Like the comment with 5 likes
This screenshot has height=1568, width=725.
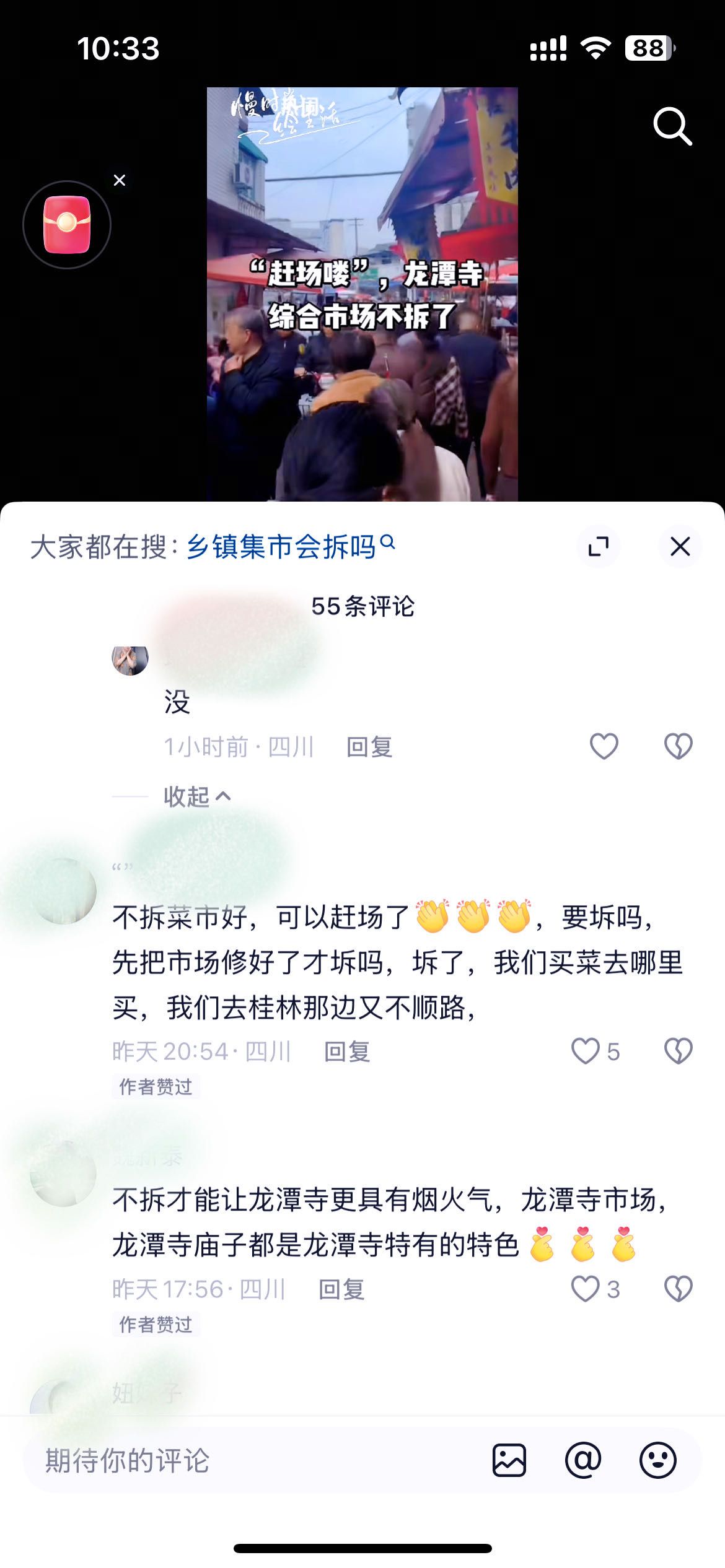tap(586, 1051)
